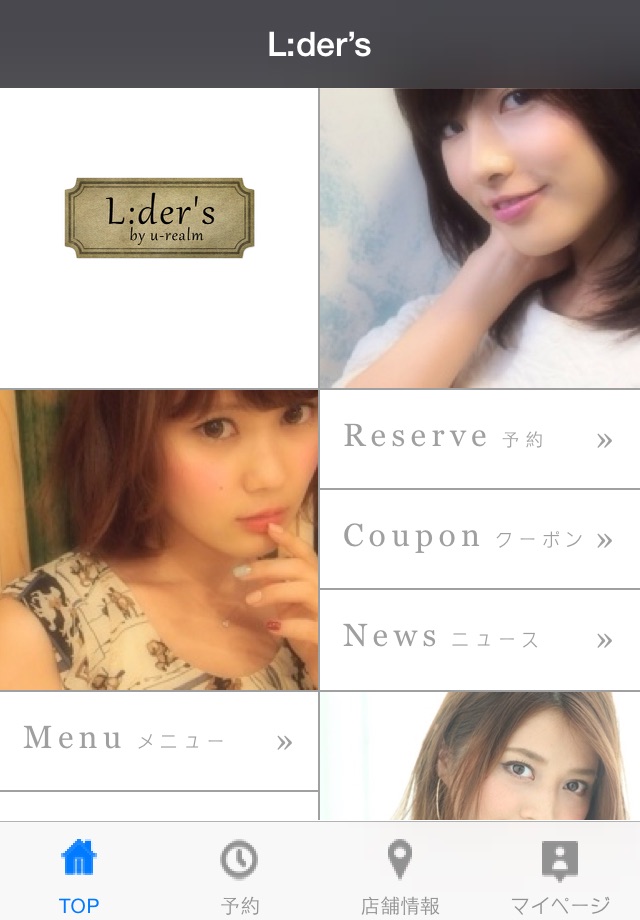The image size is (640, 920).
Task: Open the Menu メニュー list
Action: click(x=159, y=741)
